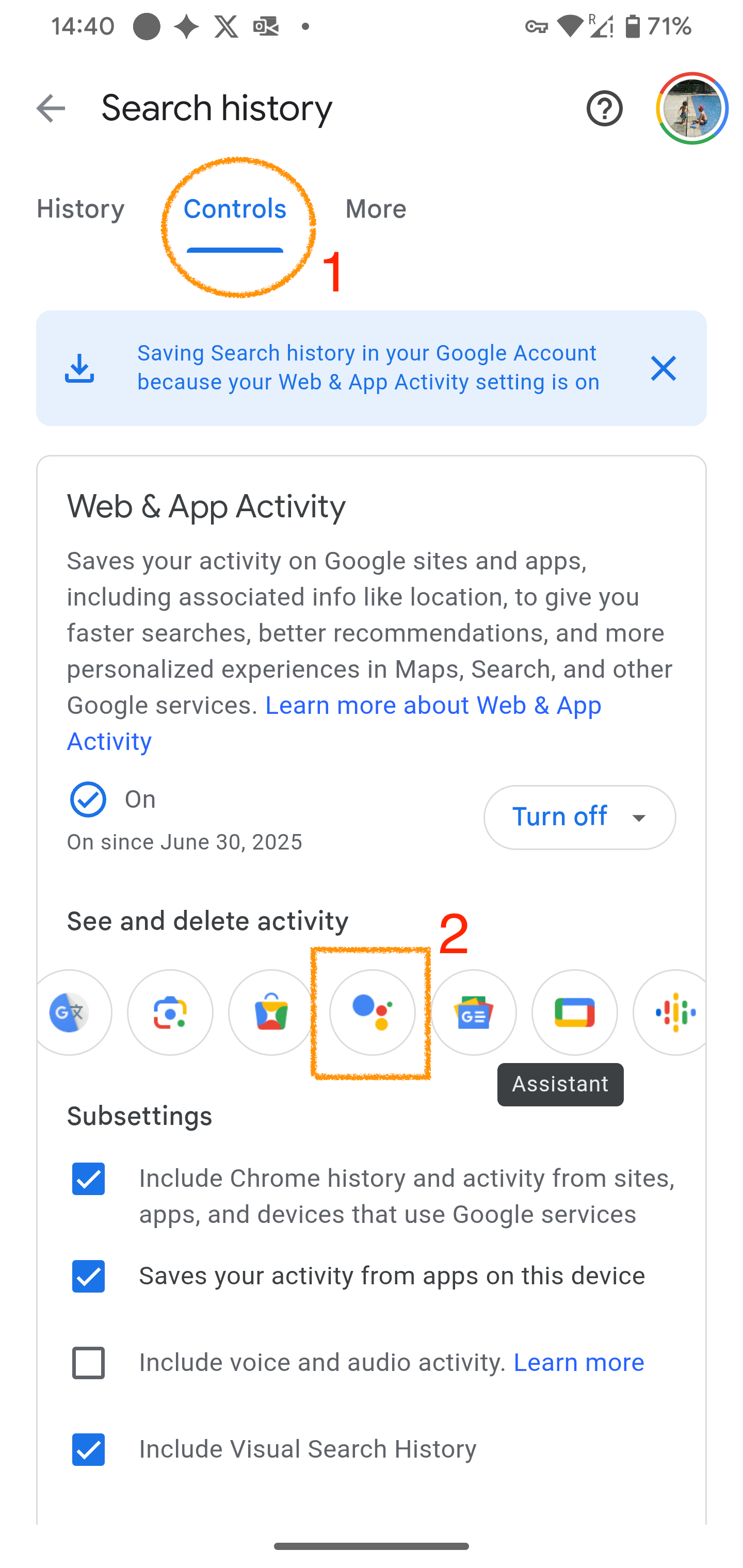
Task: Uncheck Include Chrome history and activity
Action: 88,1179
